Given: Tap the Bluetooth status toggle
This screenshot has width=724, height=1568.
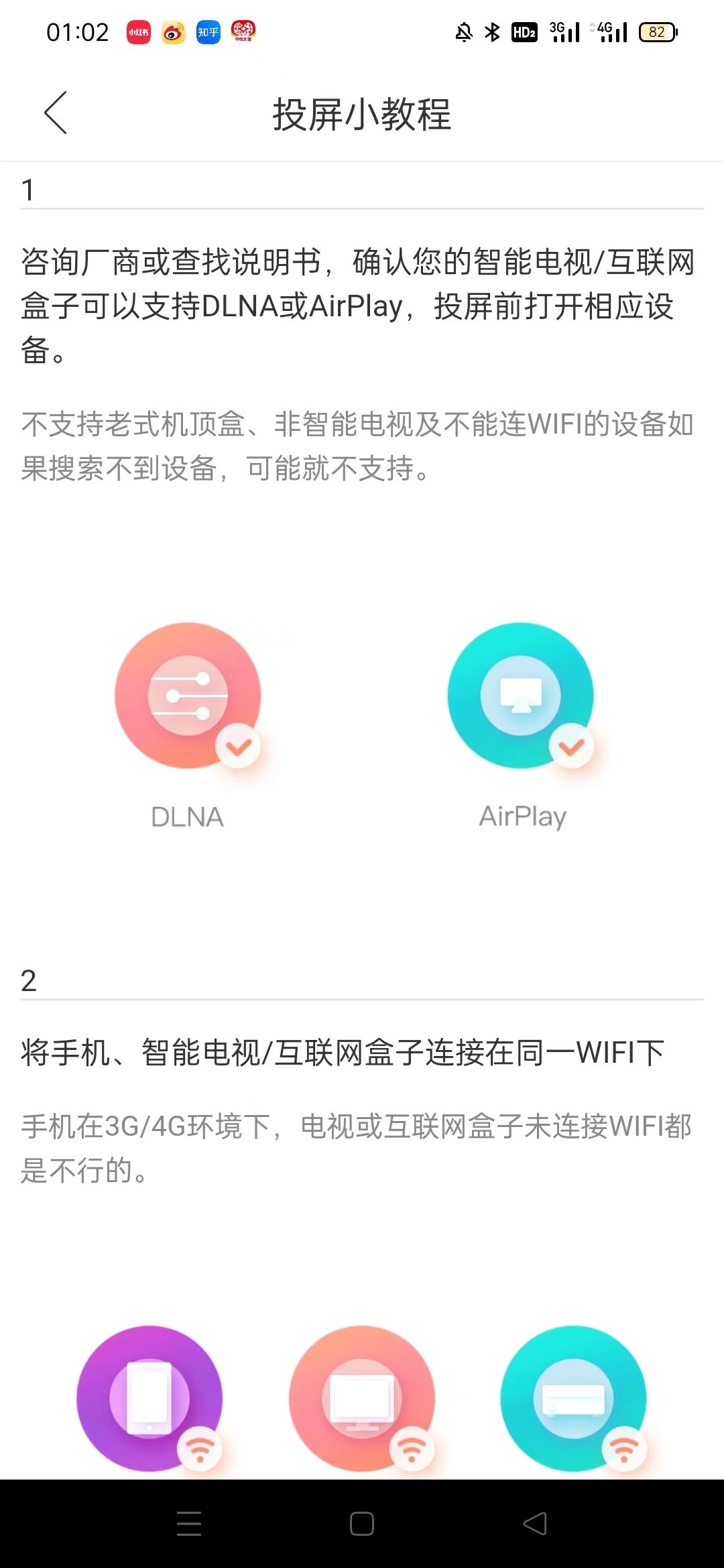Looking at the screenshot, I should point(493,31).
